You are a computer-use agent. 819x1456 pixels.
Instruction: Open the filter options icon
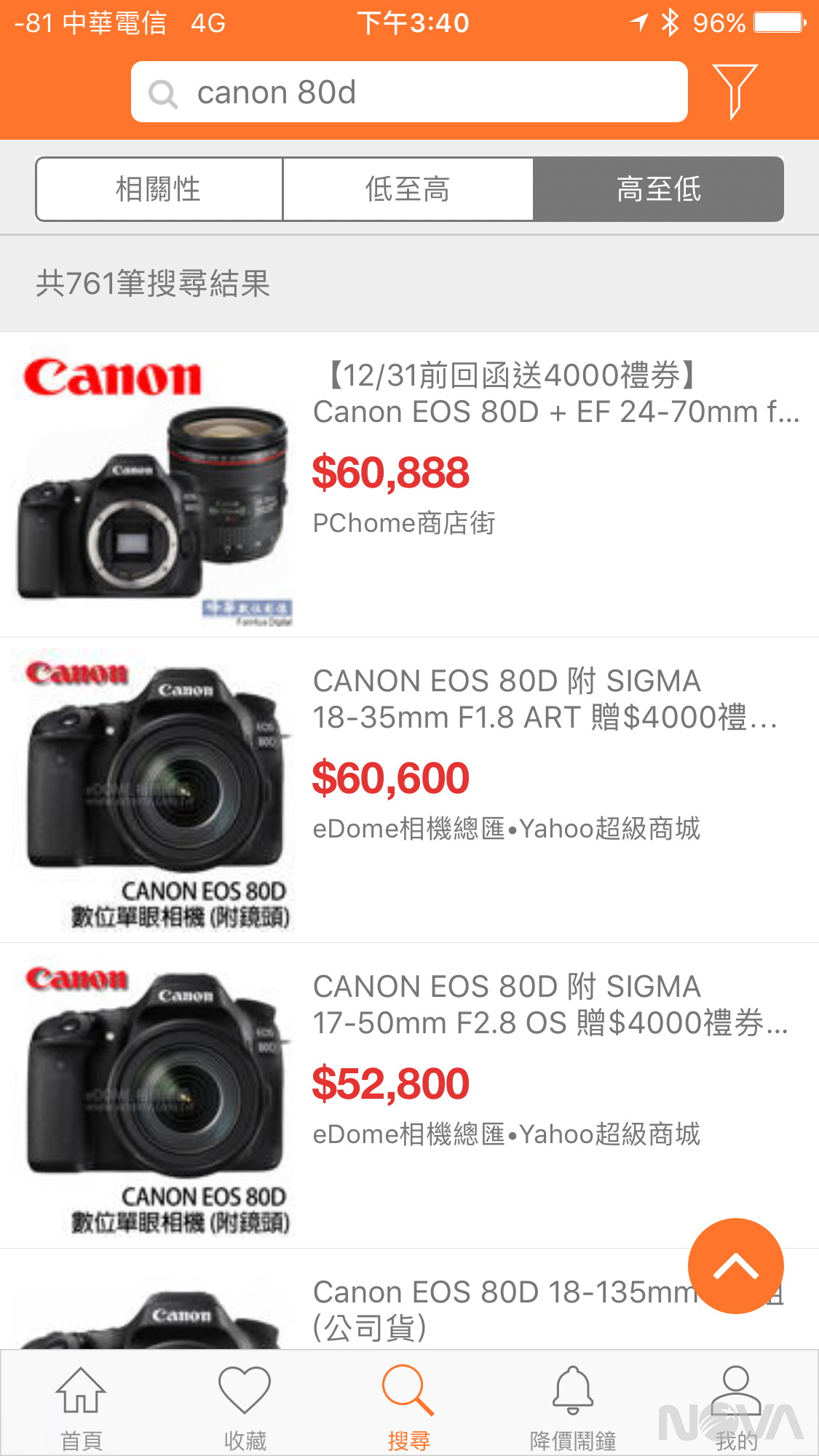click(736, 91)
